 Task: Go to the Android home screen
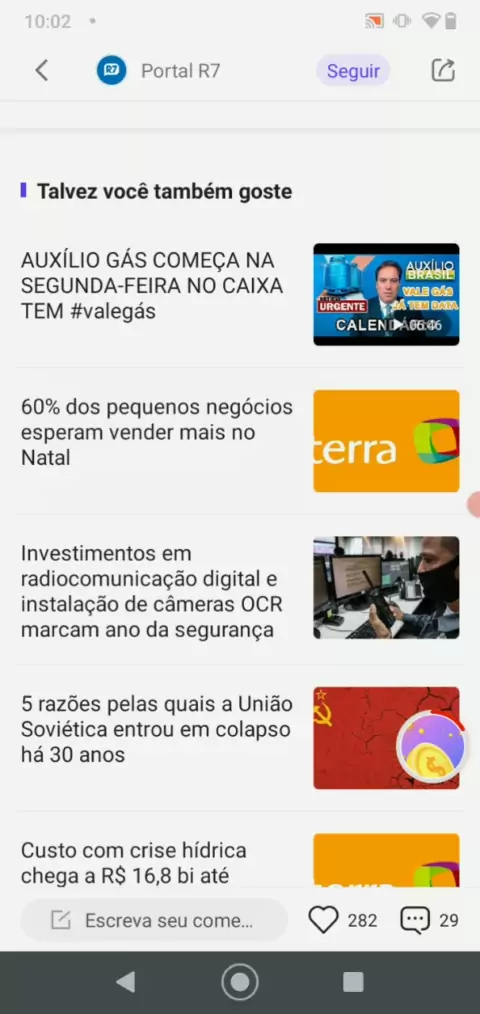240,982
